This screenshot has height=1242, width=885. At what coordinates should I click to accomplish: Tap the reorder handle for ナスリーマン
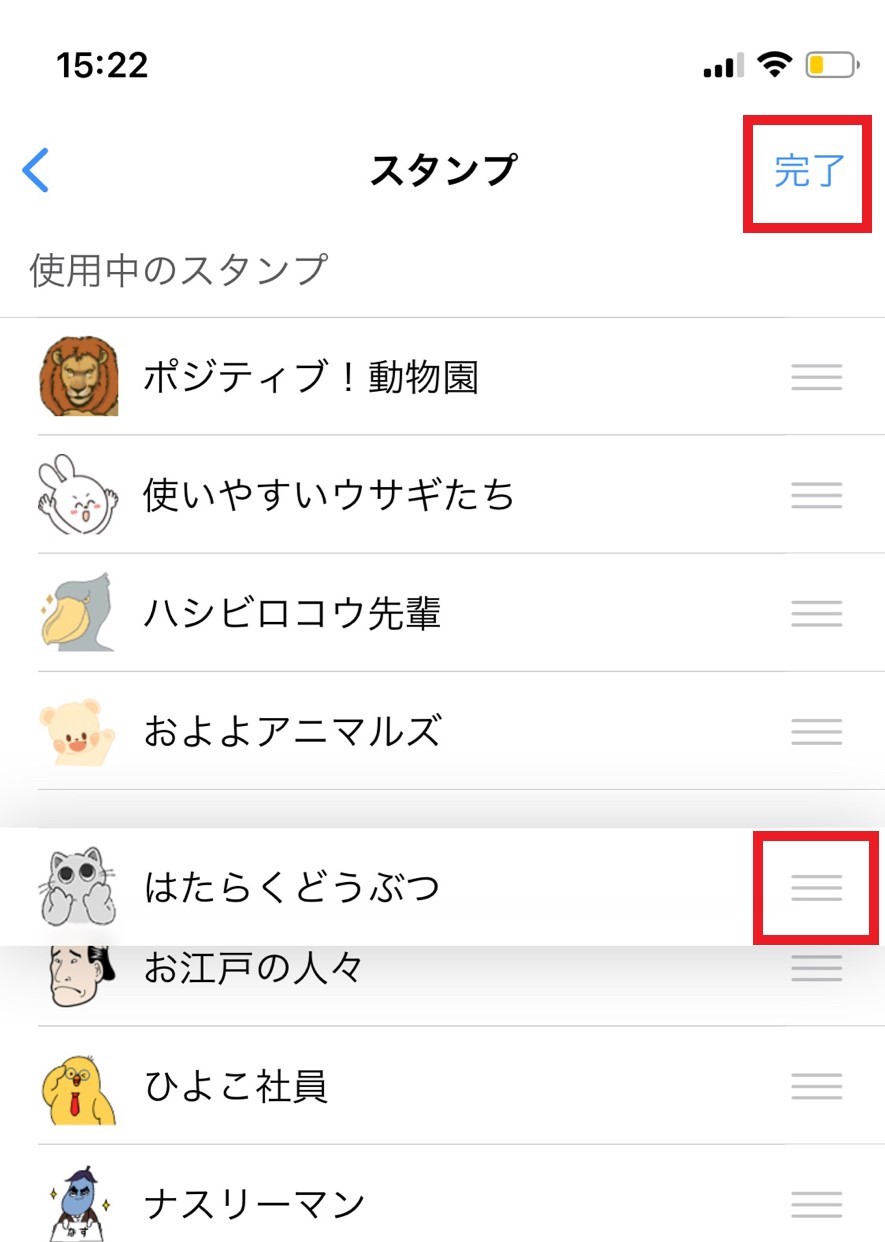point(816,1204)
